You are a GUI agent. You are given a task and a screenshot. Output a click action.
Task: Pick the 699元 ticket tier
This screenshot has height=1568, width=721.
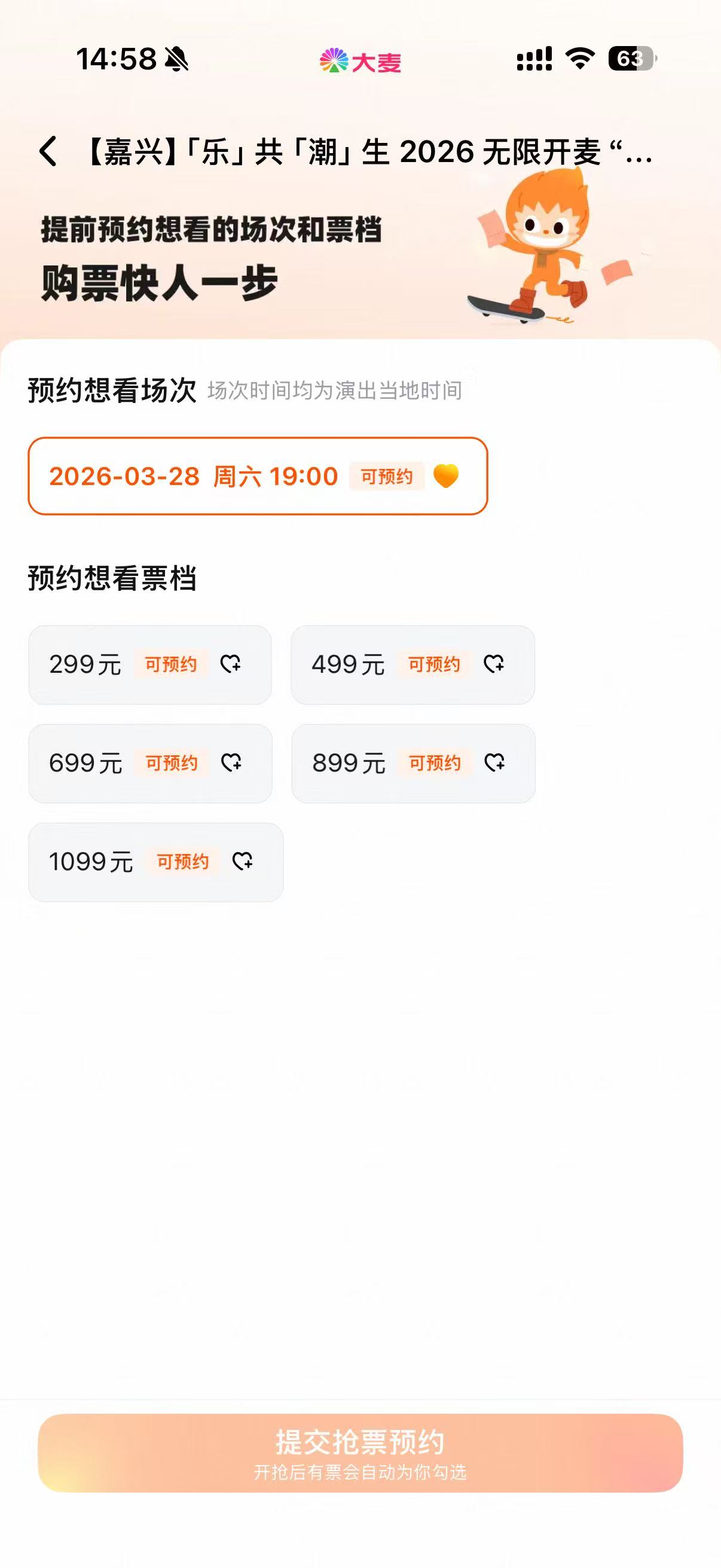(x=149, y=763)
